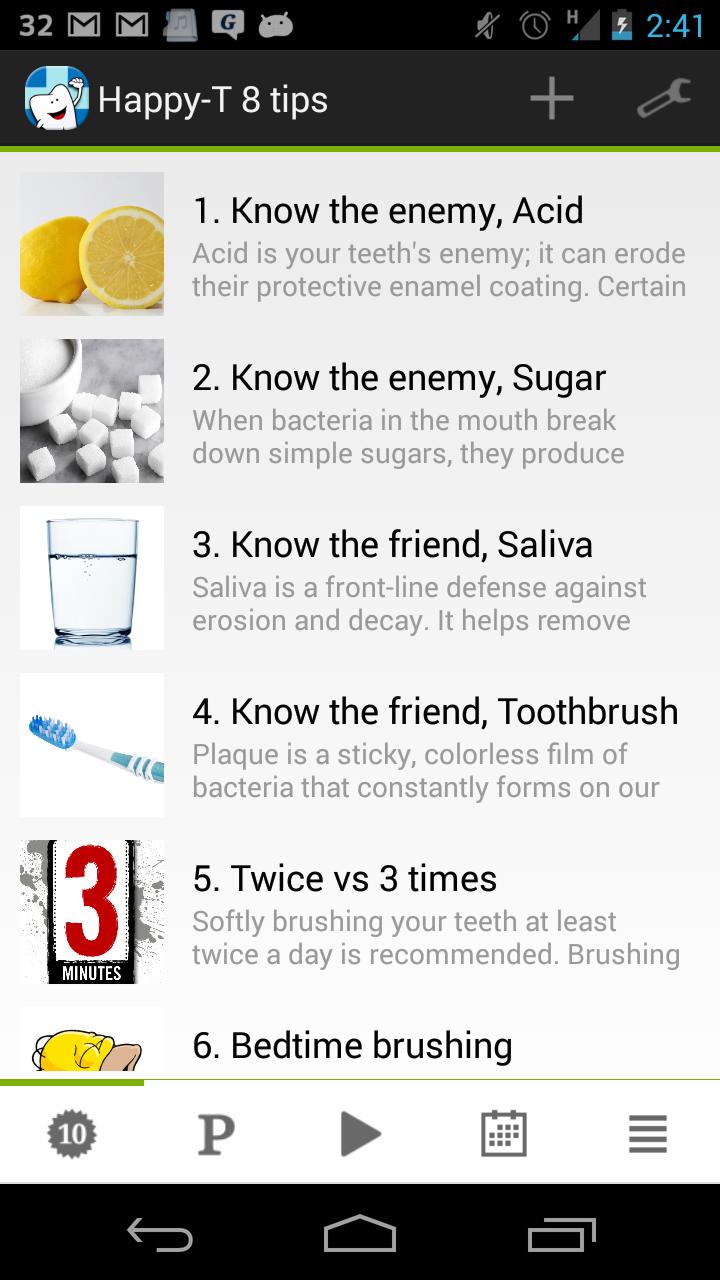Tap the "3 Minutes" thumbnail image

(91, 911)
